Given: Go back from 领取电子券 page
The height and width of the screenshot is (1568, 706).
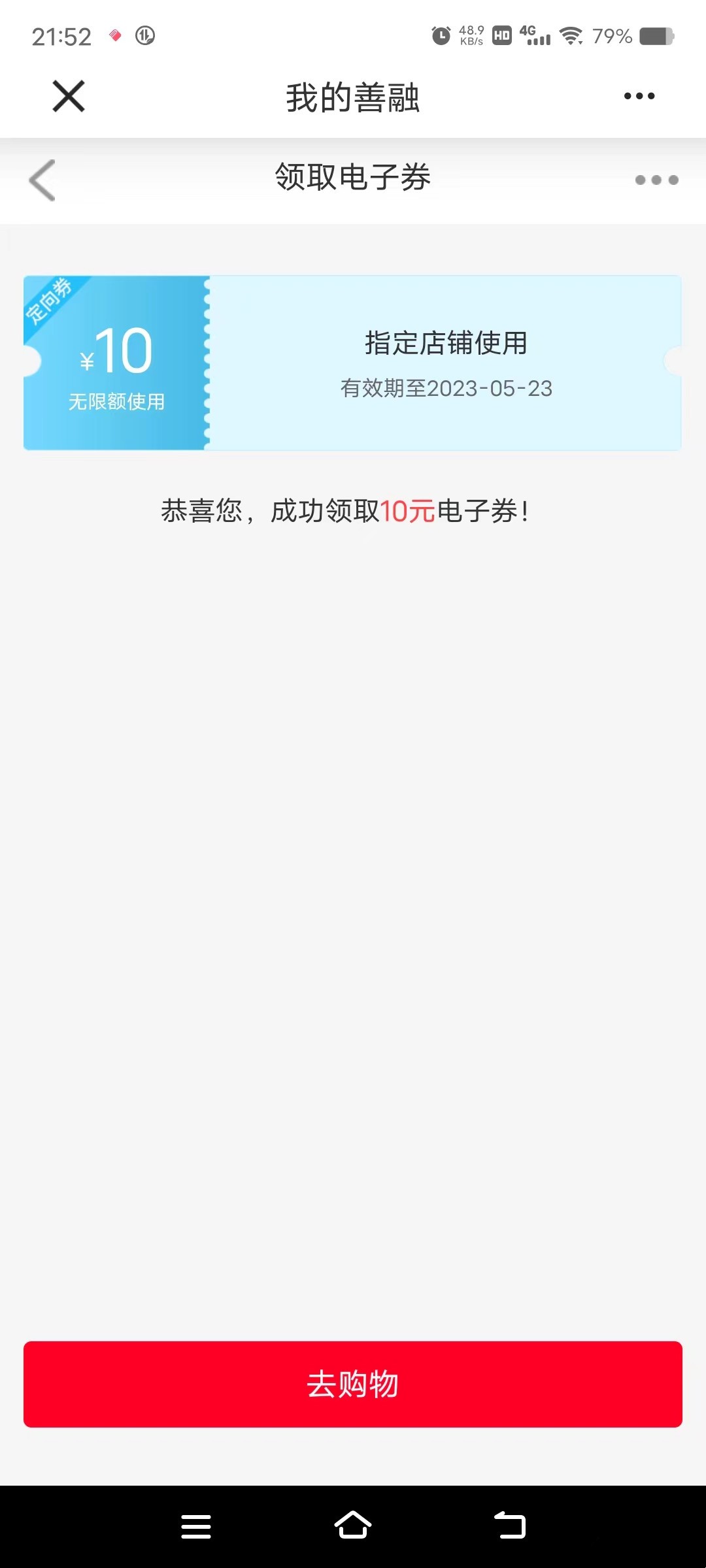Looking at the screenshot, I should (42, 180).
